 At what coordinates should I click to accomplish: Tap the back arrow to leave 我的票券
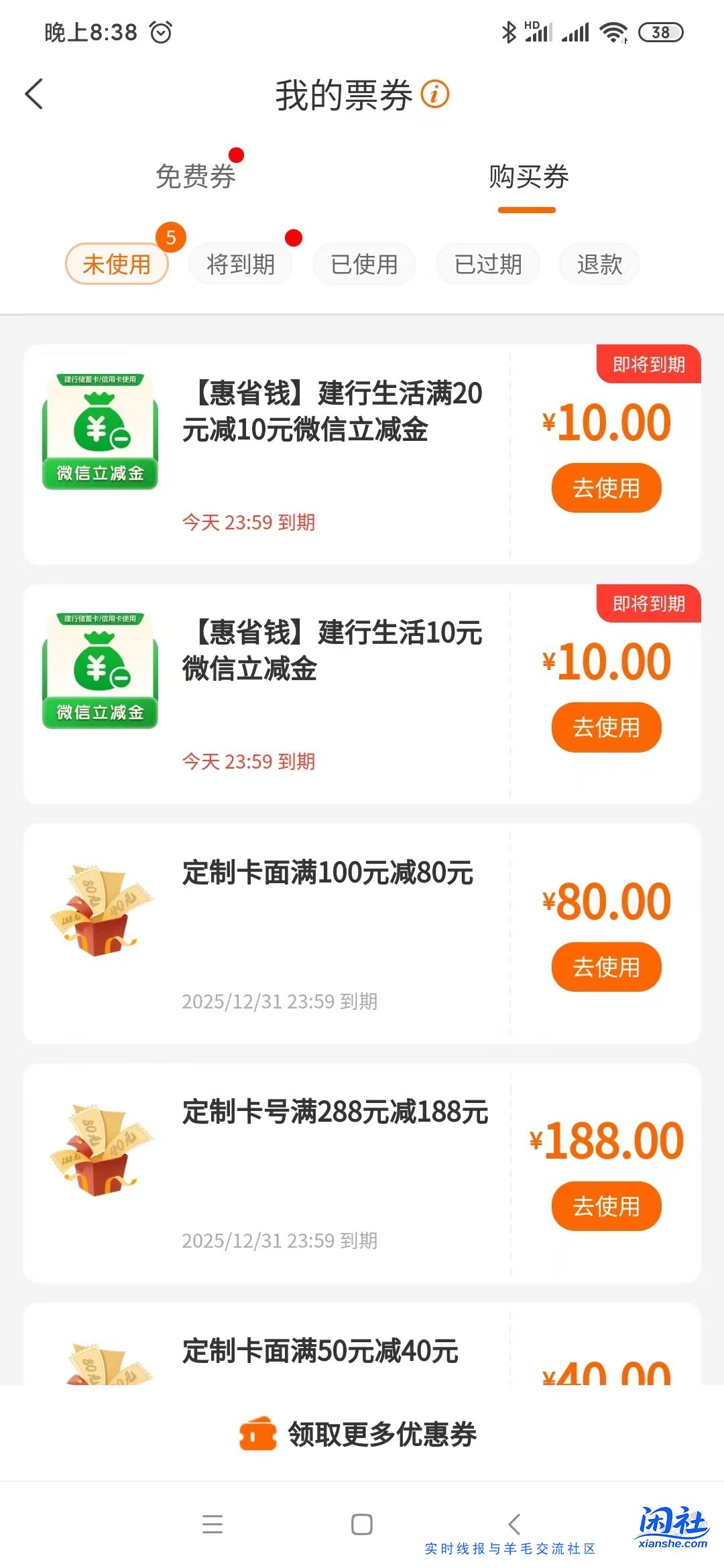[x=34, y=94]
